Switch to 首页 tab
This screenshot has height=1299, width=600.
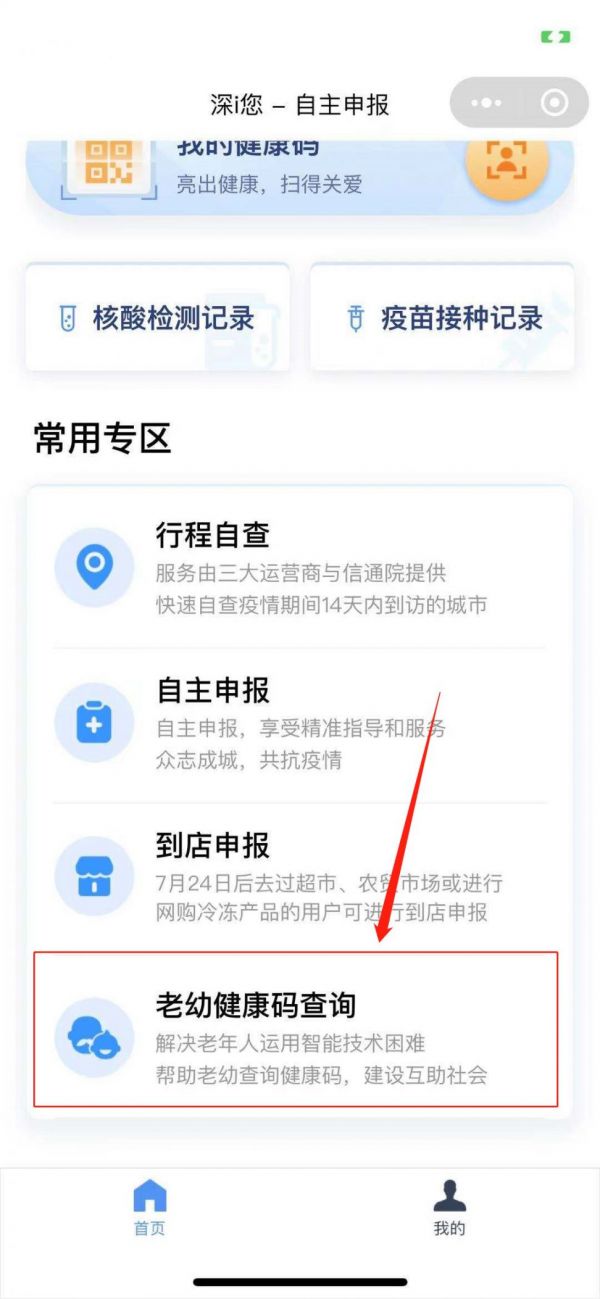point(150,1208)
